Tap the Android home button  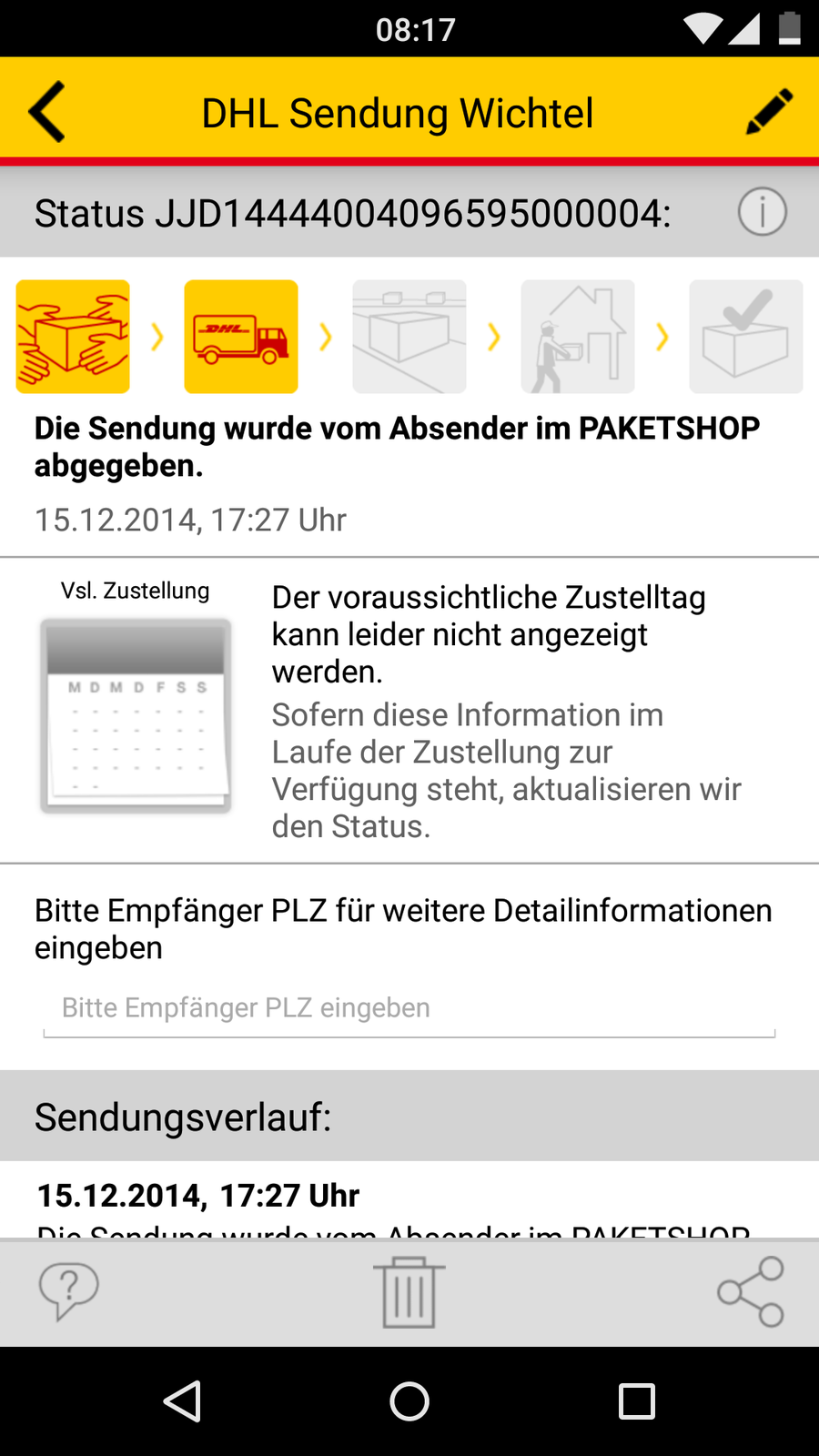[x=409, y=1401]
